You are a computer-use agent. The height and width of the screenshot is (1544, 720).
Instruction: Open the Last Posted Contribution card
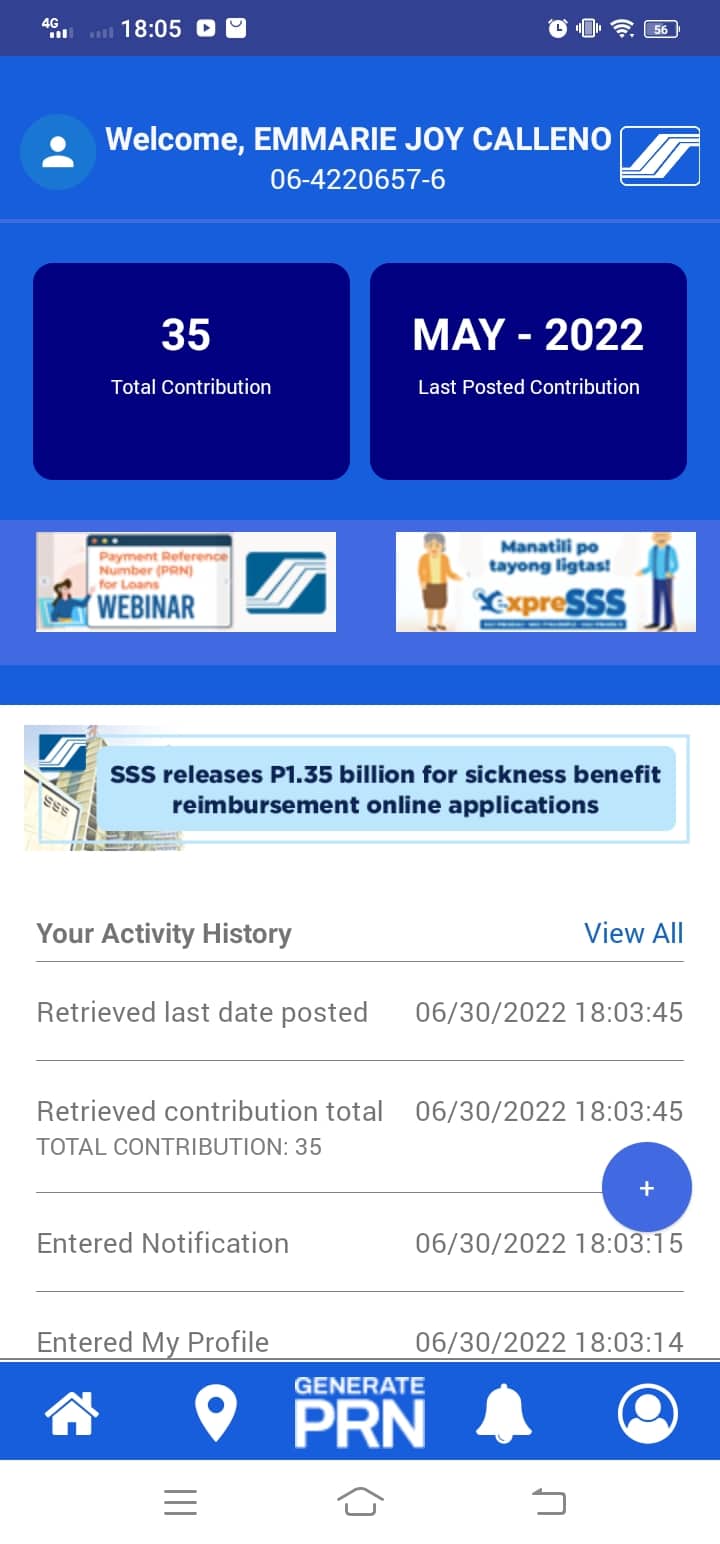coord(528,371)
